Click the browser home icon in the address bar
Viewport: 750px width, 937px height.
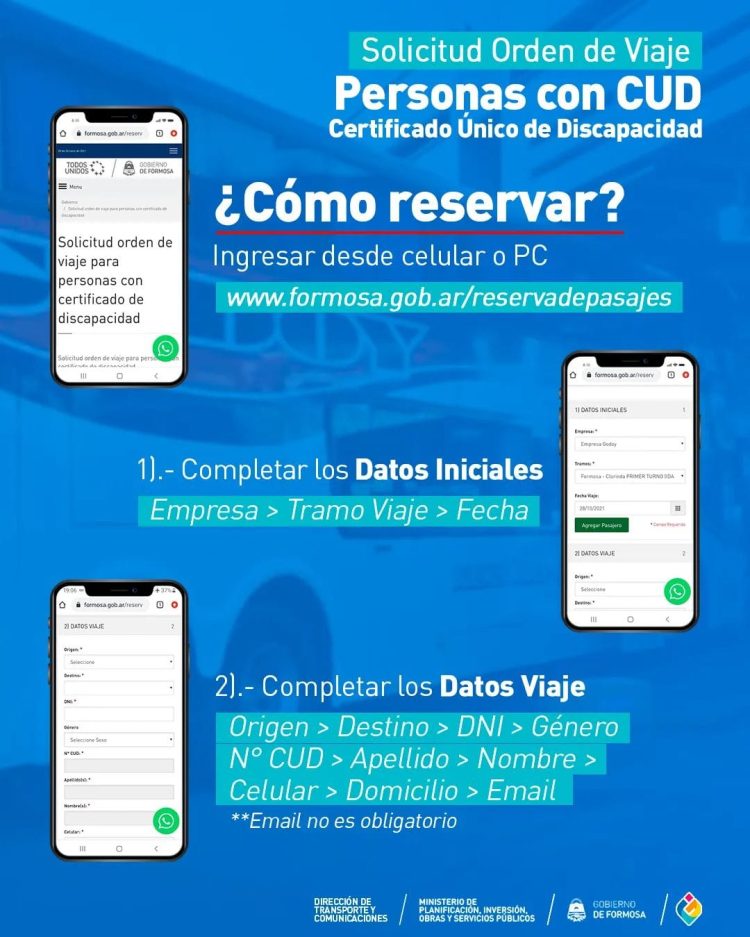[63, 133]
